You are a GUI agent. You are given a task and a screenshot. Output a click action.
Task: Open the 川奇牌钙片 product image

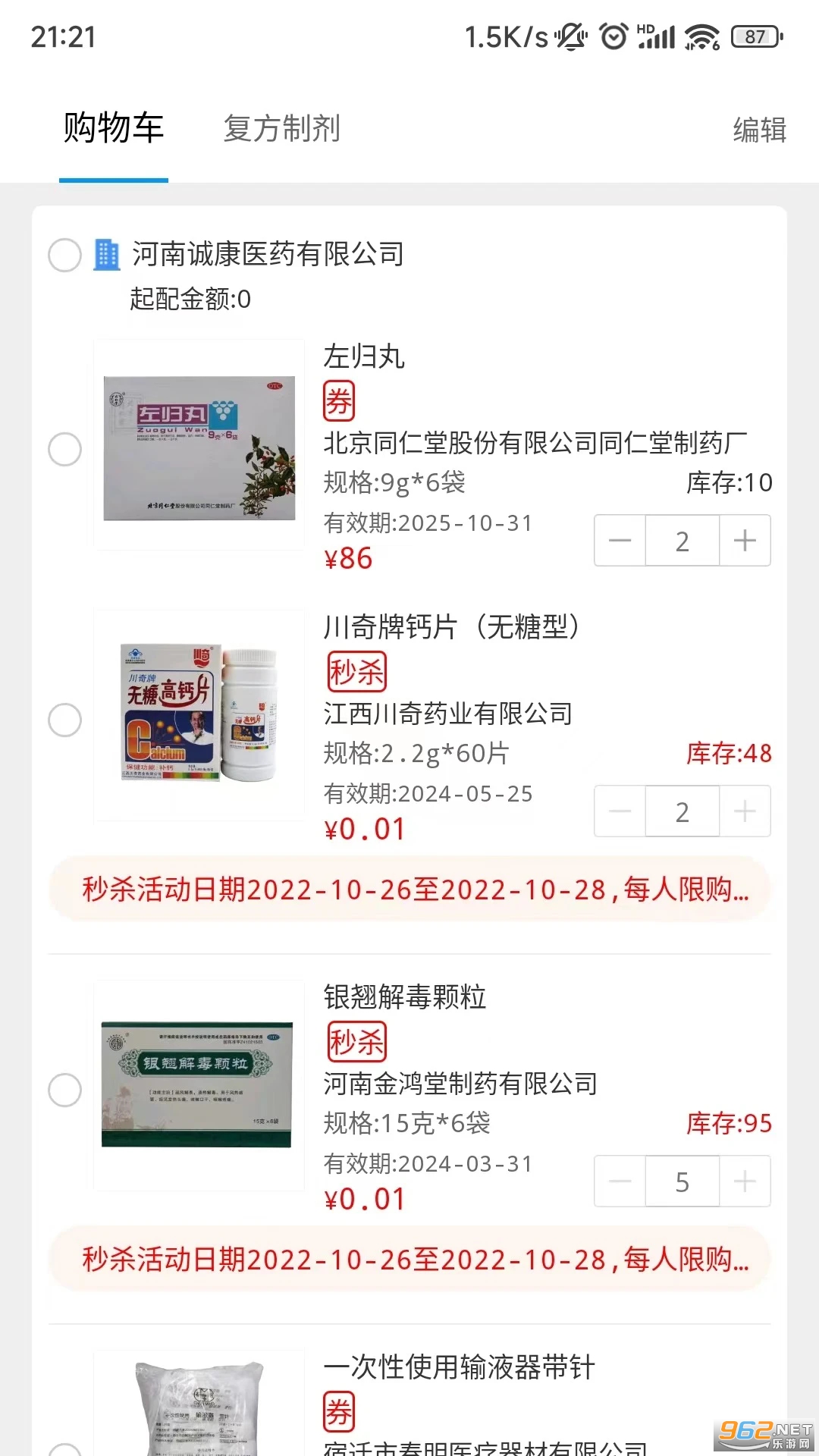[x=199, y=715]
